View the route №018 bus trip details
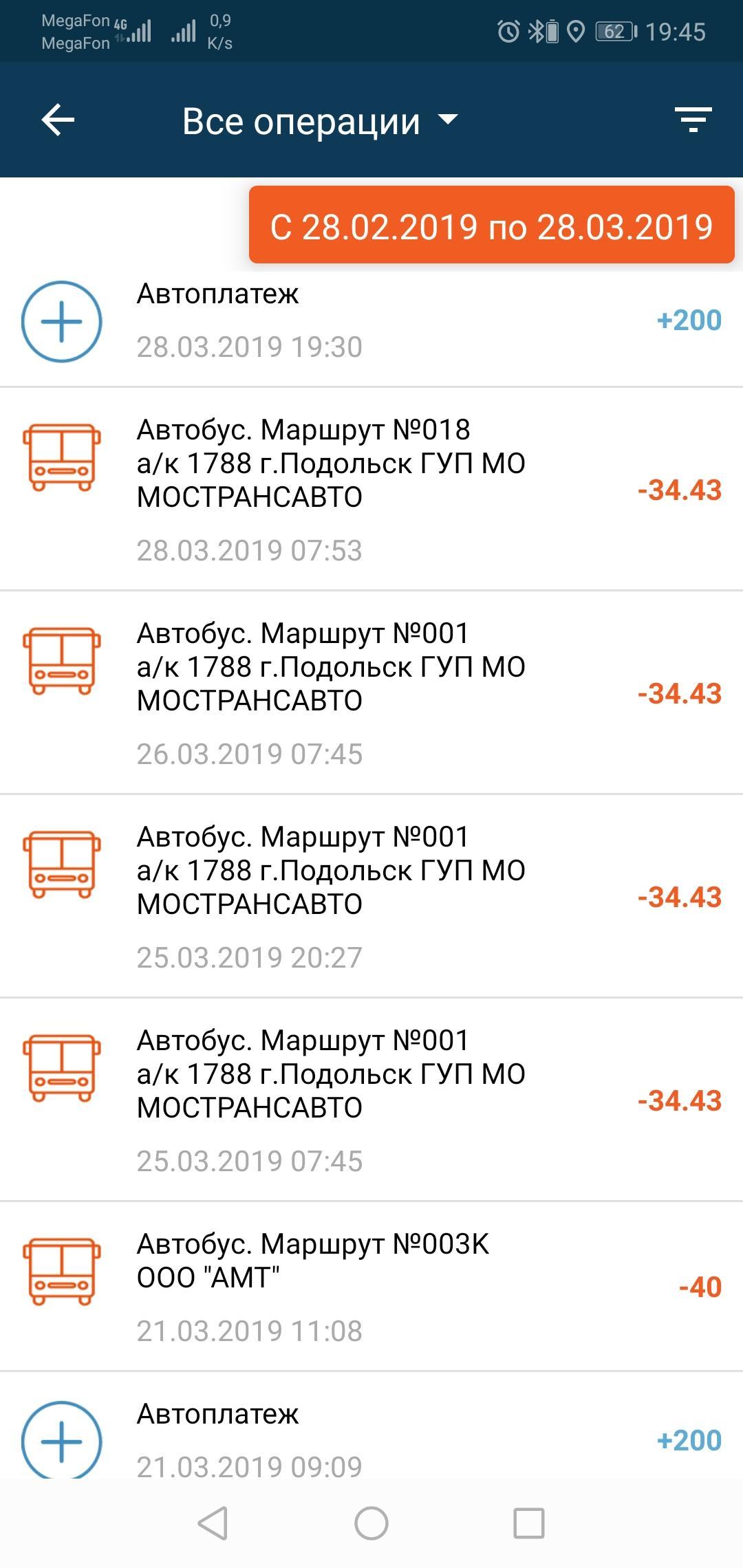Image resolution: width=743 pixels, height=1568 pixels. coord(371,489)
